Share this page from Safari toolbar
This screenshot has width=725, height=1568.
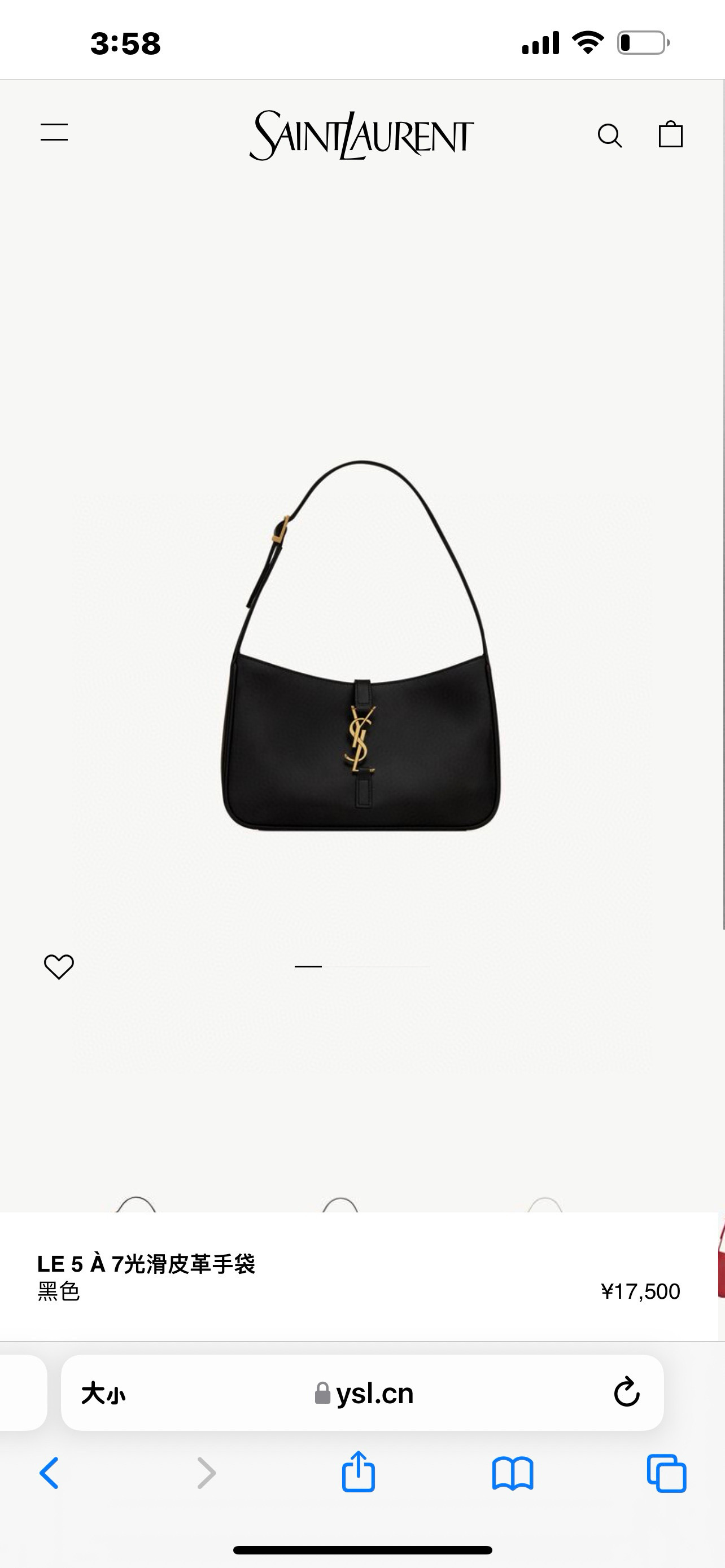[359, 1472]
